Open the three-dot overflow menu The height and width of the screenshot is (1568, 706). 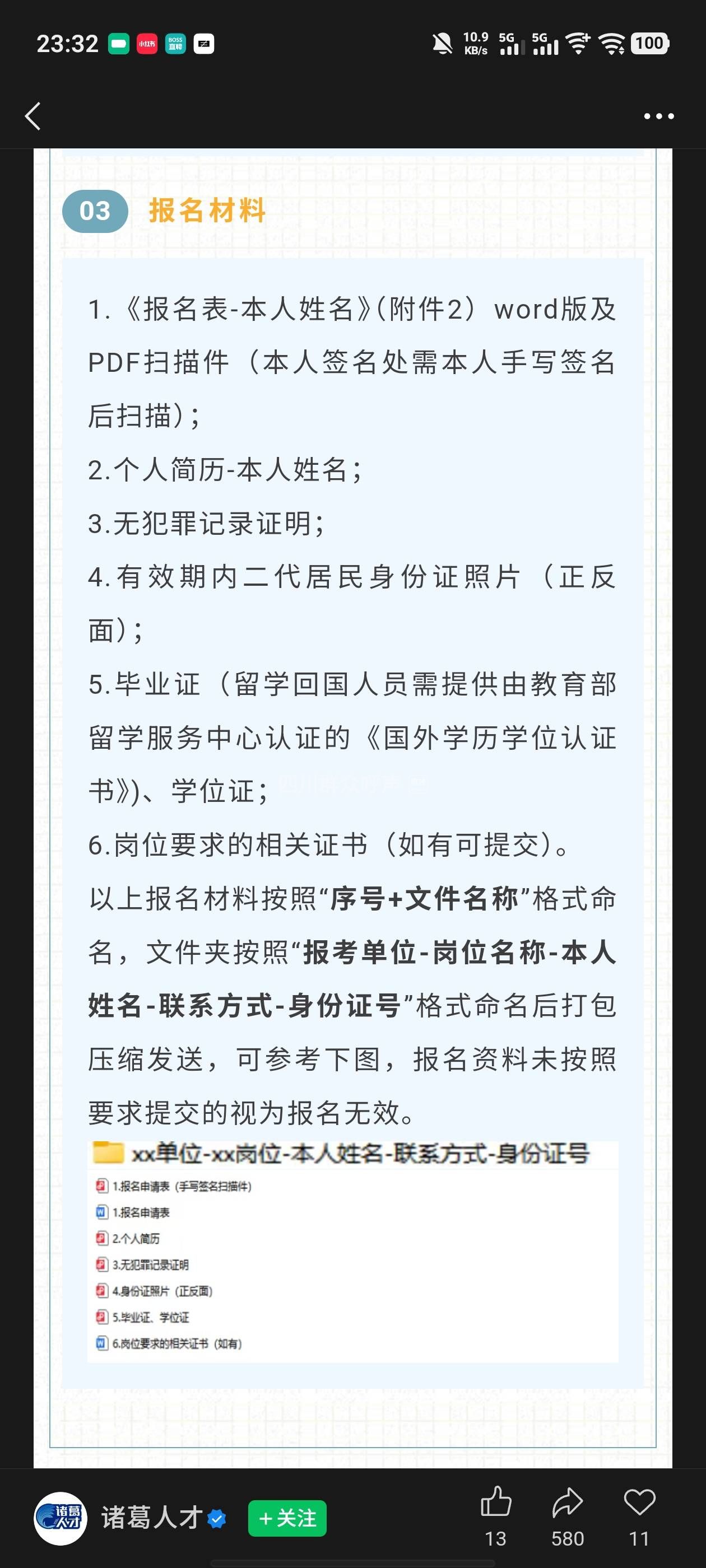pyautogui.click(x=658, y=116)
